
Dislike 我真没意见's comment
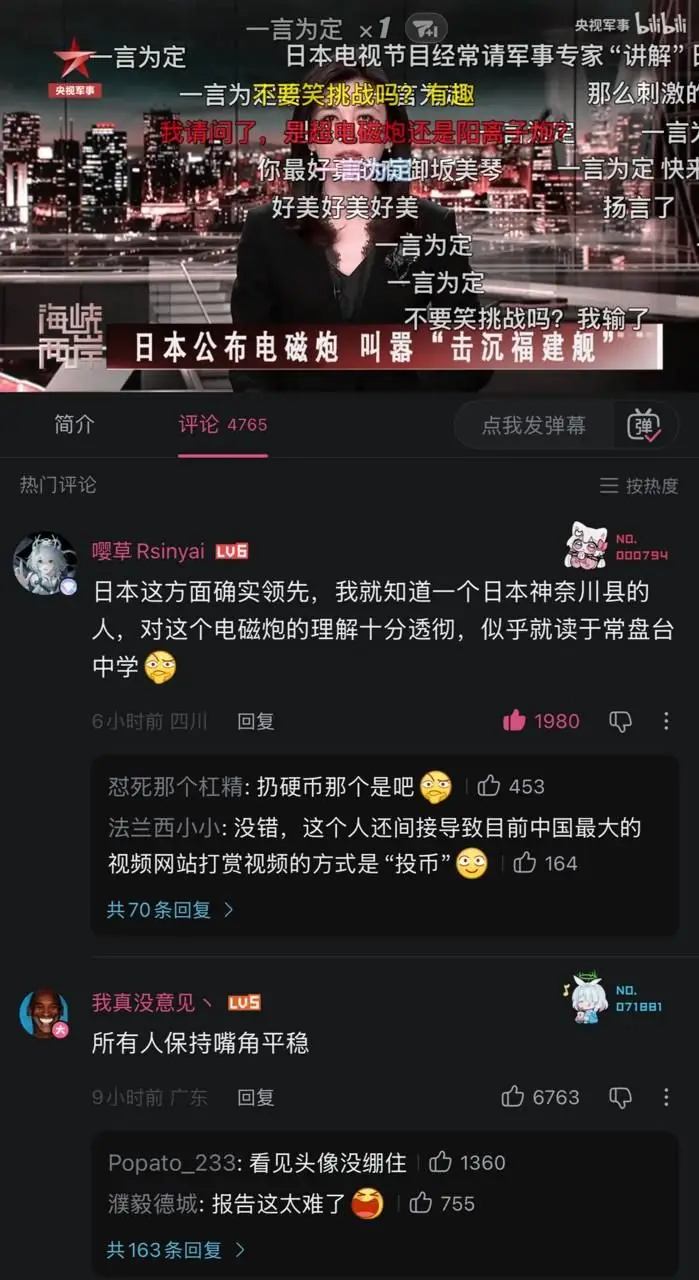(620, 1097)
